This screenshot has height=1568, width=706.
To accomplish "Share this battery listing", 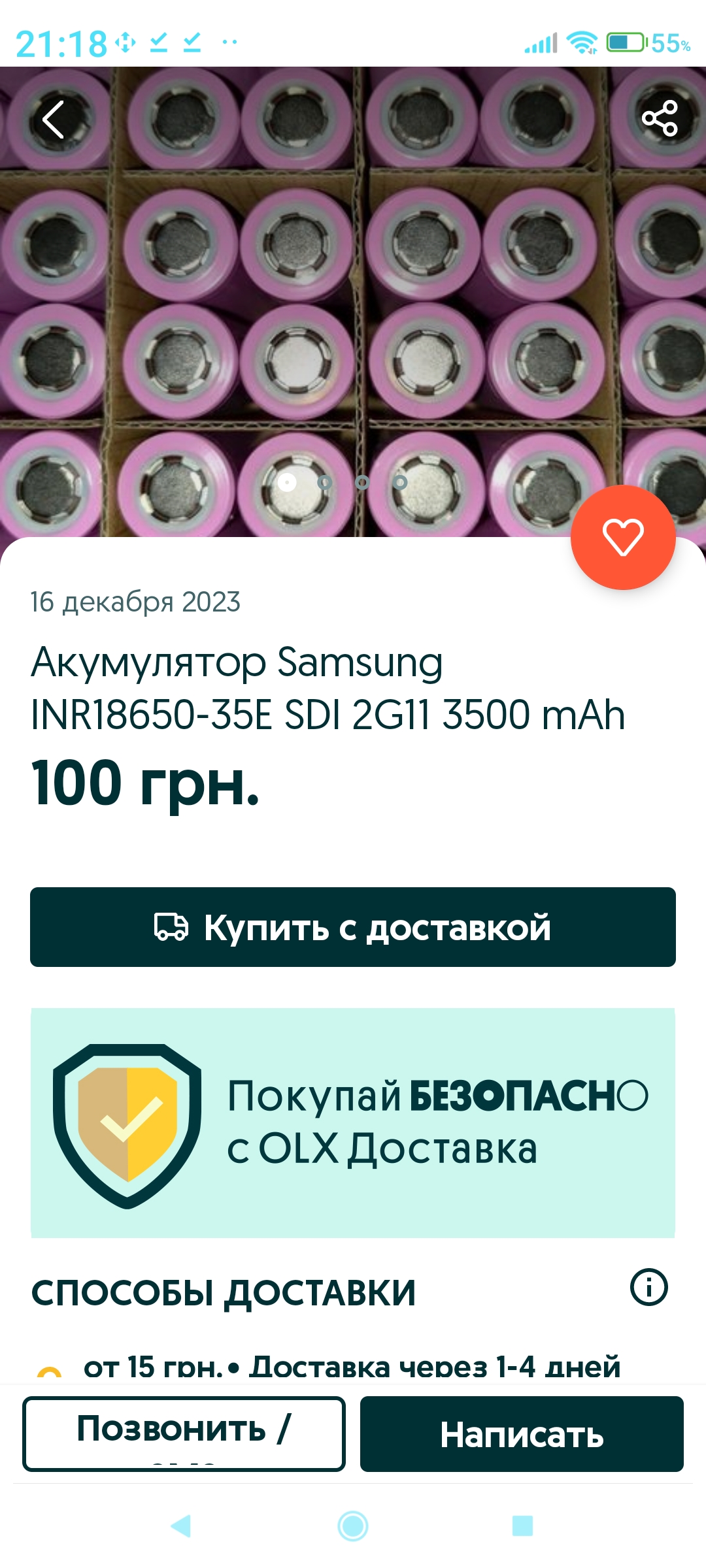I will point(659,118).
